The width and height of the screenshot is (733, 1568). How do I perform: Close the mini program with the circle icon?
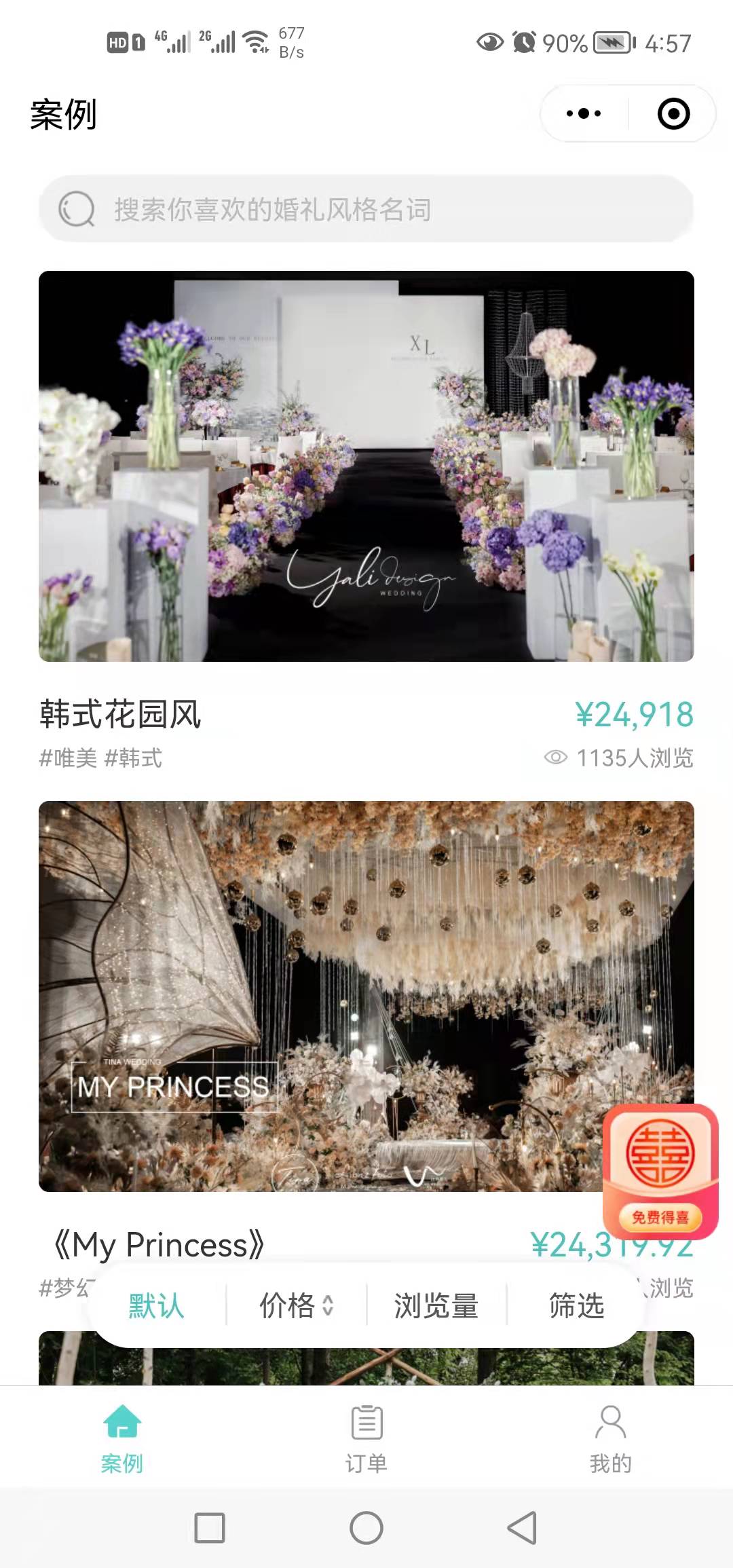click(x=673, y=113)
